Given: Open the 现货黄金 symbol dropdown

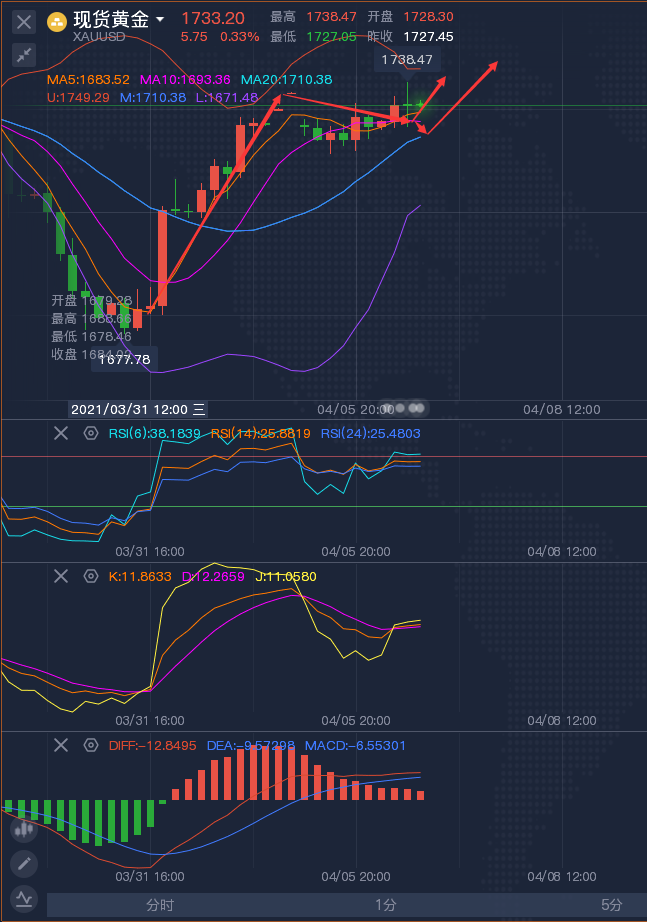Looking at the screenshot, I should [160, 20].
